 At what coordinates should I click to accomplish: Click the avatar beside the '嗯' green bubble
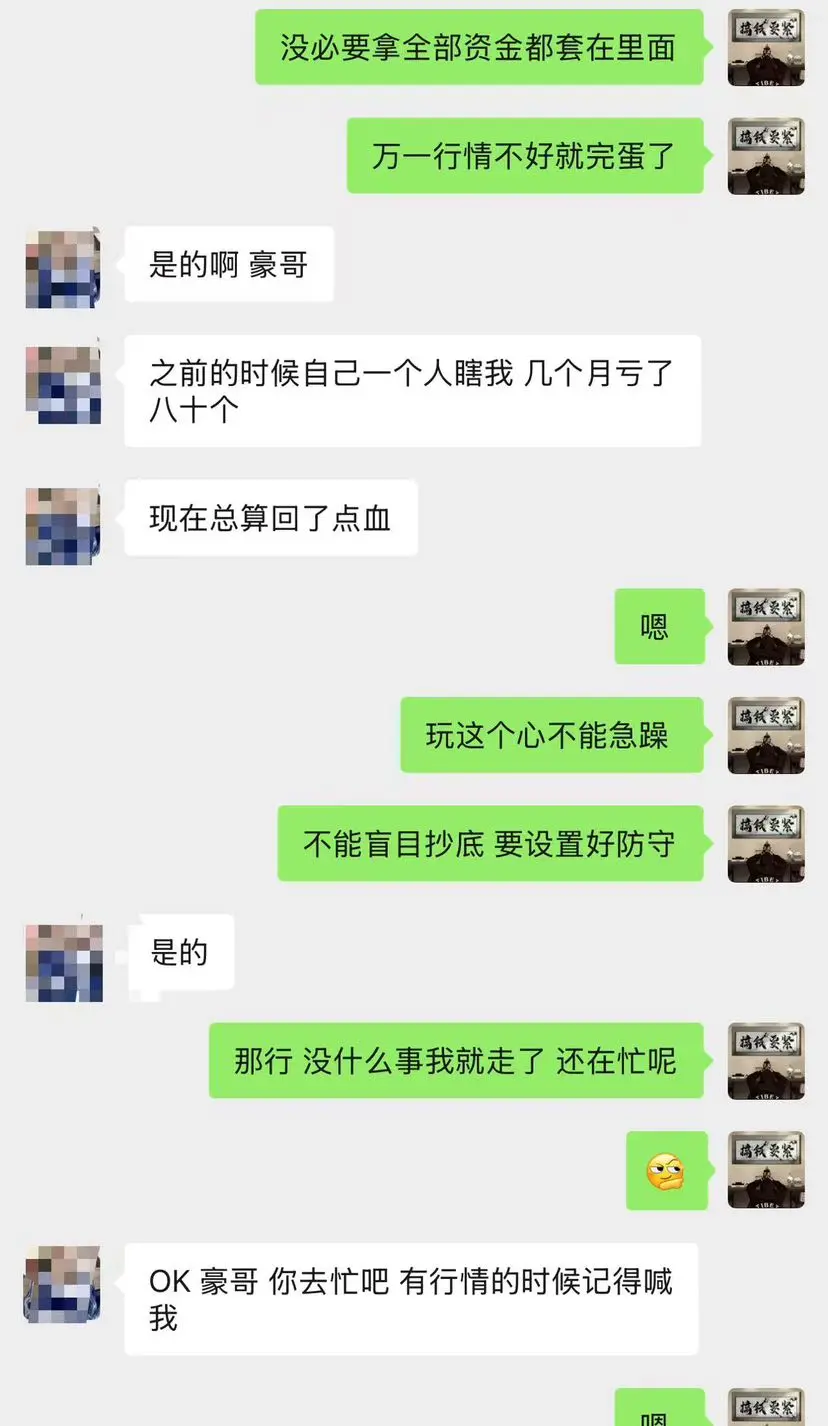765,627
